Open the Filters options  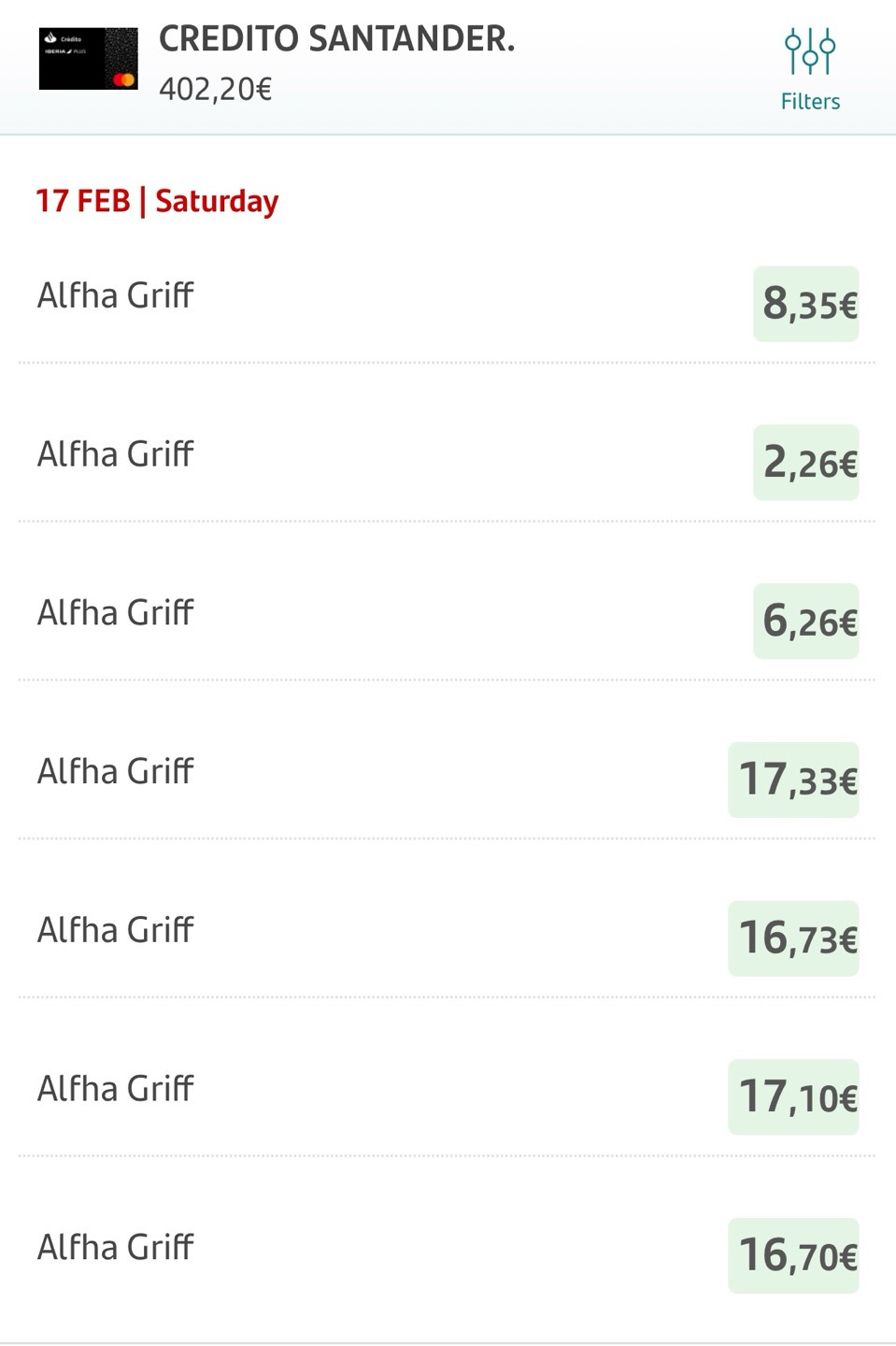coord(809,69)
